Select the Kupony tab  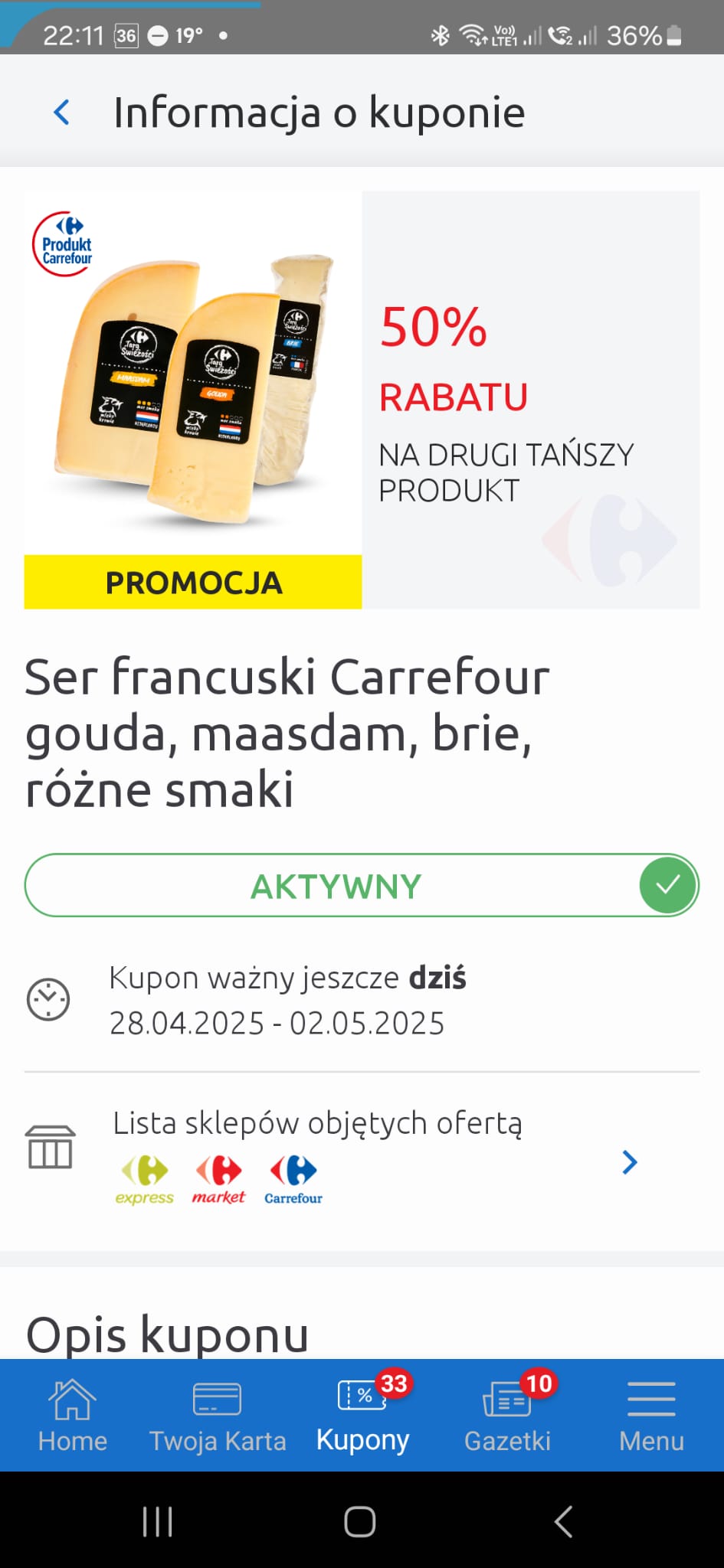coord(363,1416)
